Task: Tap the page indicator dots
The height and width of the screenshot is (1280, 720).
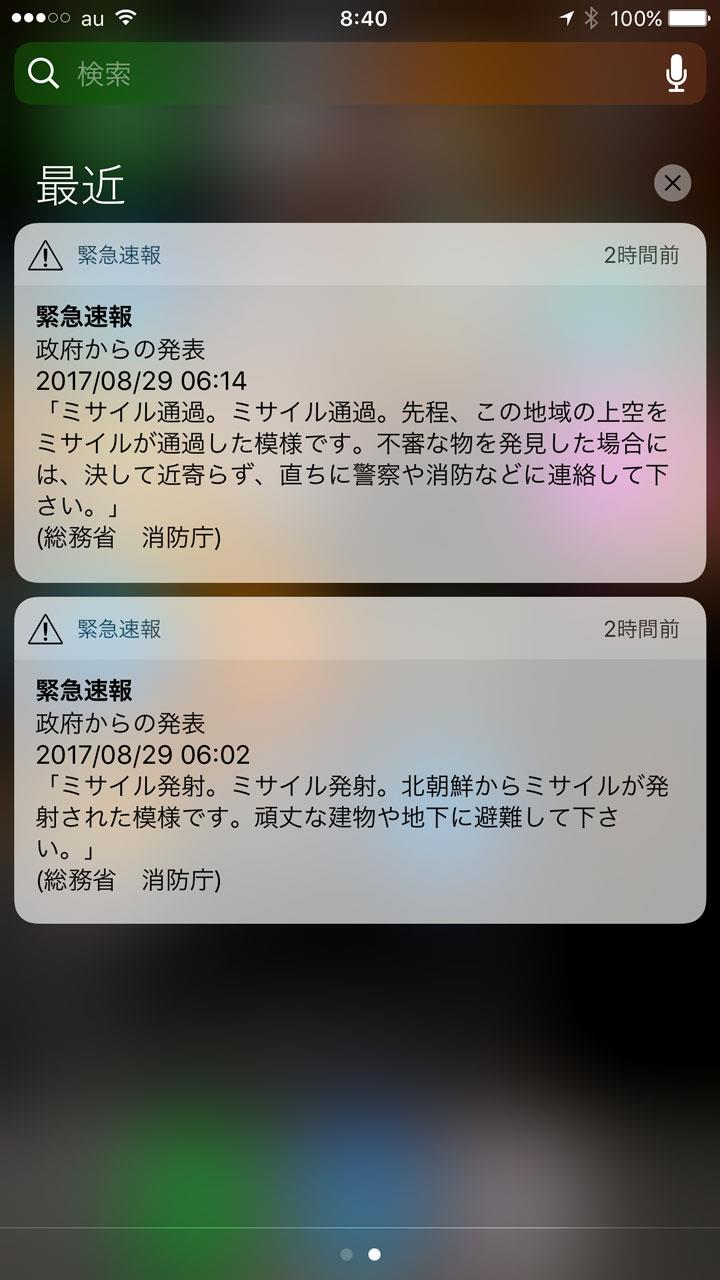Action: [x=360, y=1254]
